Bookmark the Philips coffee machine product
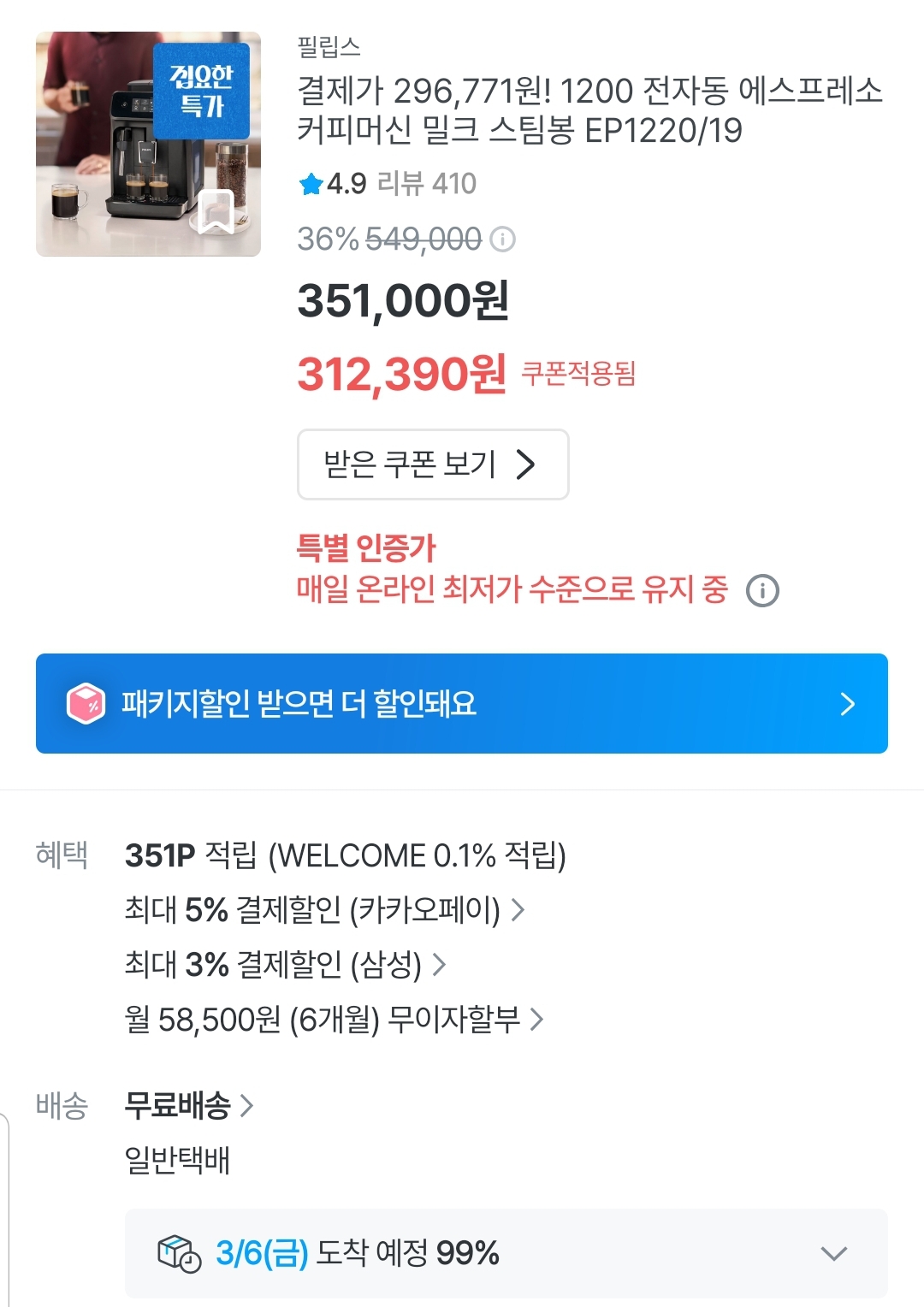 (x=216, y=211)
